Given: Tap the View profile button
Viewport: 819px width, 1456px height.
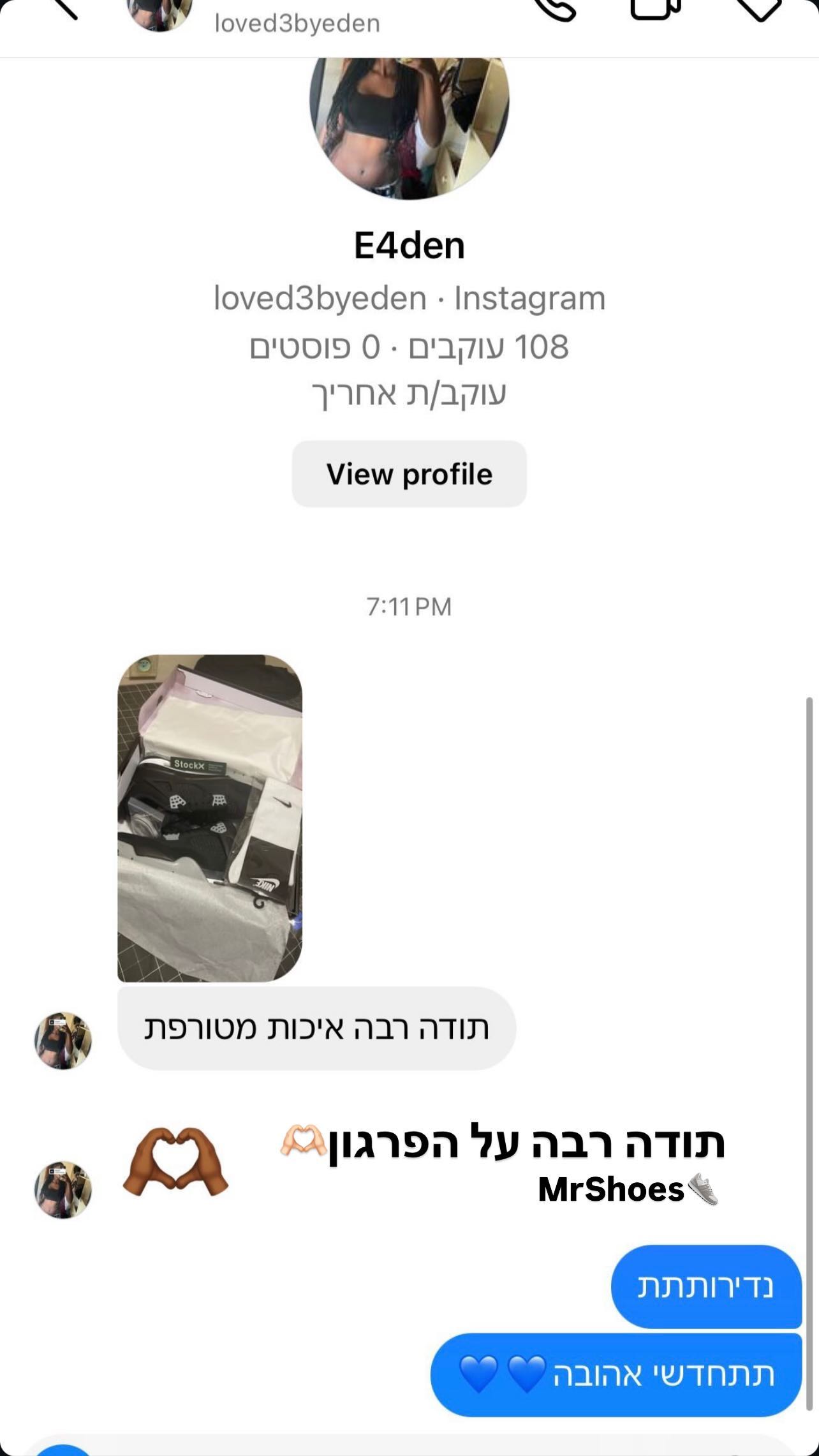Looking at the screenshot, I should click(x=409, y=474).
